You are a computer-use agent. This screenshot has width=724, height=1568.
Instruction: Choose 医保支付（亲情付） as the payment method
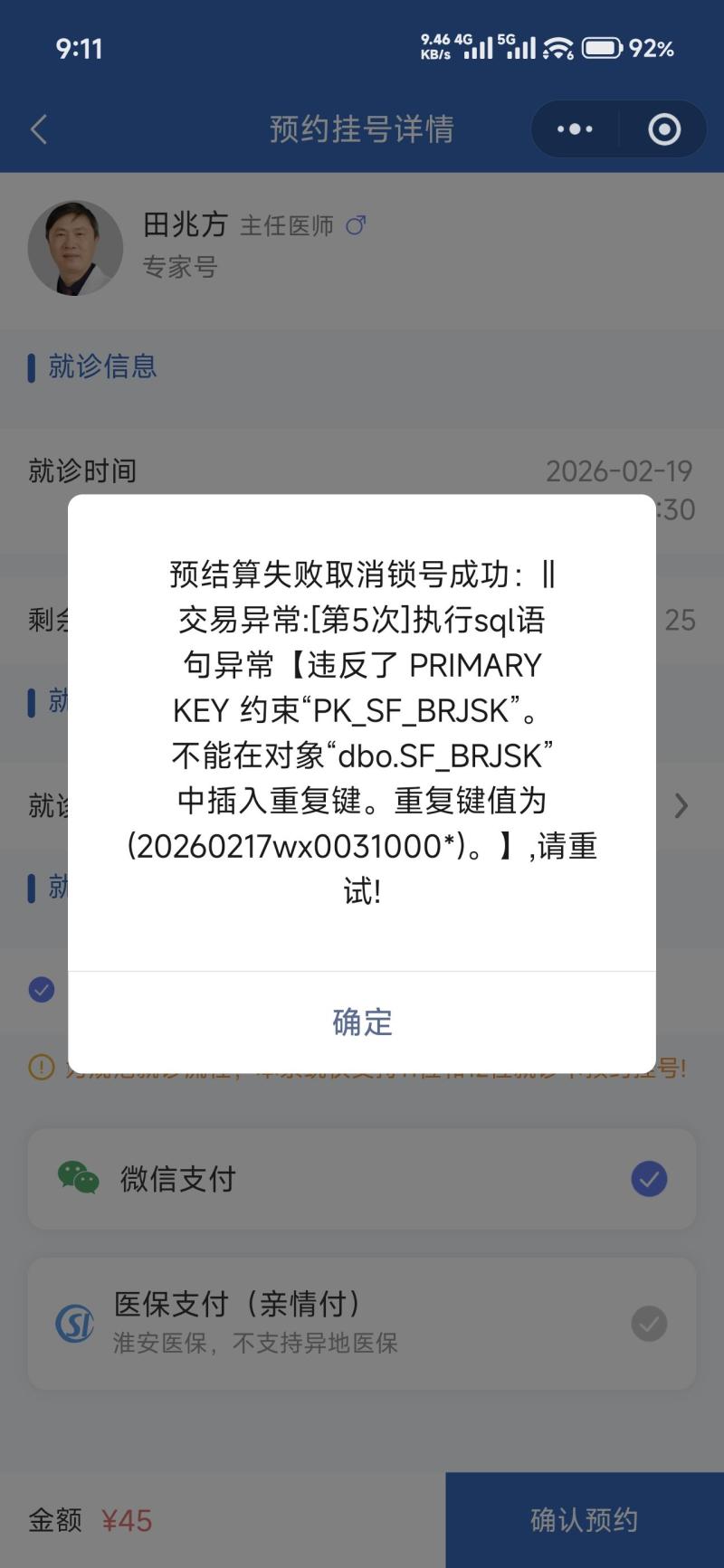[362, 1323]
